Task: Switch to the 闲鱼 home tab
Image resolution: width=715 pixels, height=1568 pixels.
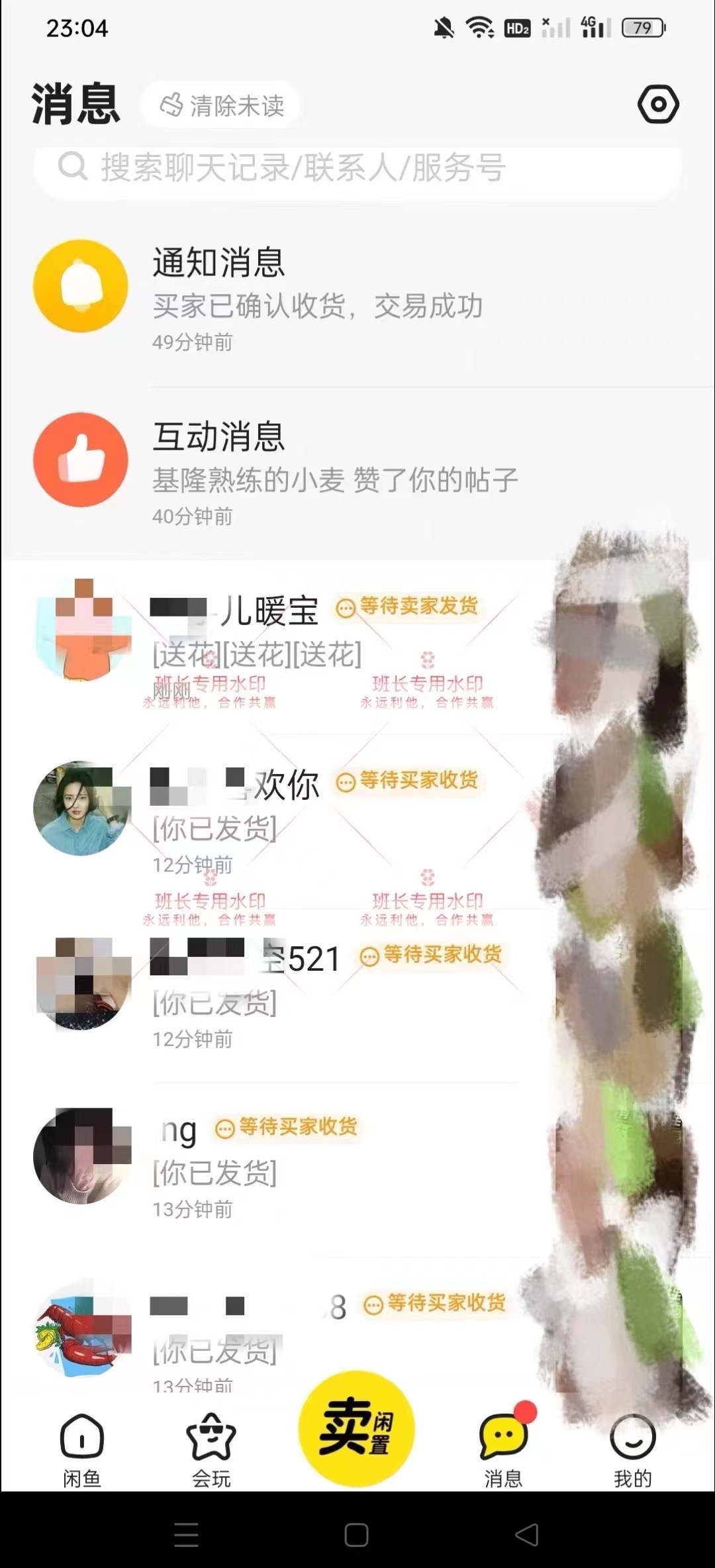Action: tap(81, 1450)
